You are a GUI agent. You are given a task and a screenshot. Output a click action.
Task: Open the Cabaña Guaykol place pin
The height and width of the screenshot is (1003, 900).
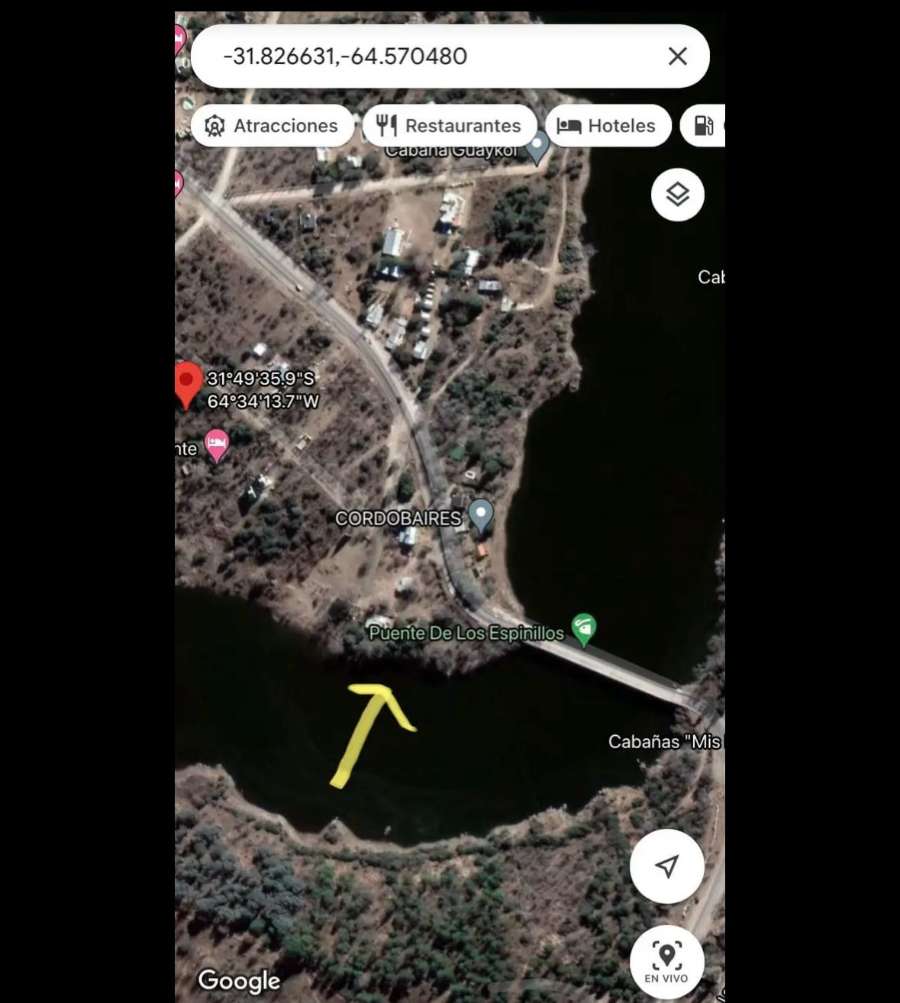(x=538, y=148)
